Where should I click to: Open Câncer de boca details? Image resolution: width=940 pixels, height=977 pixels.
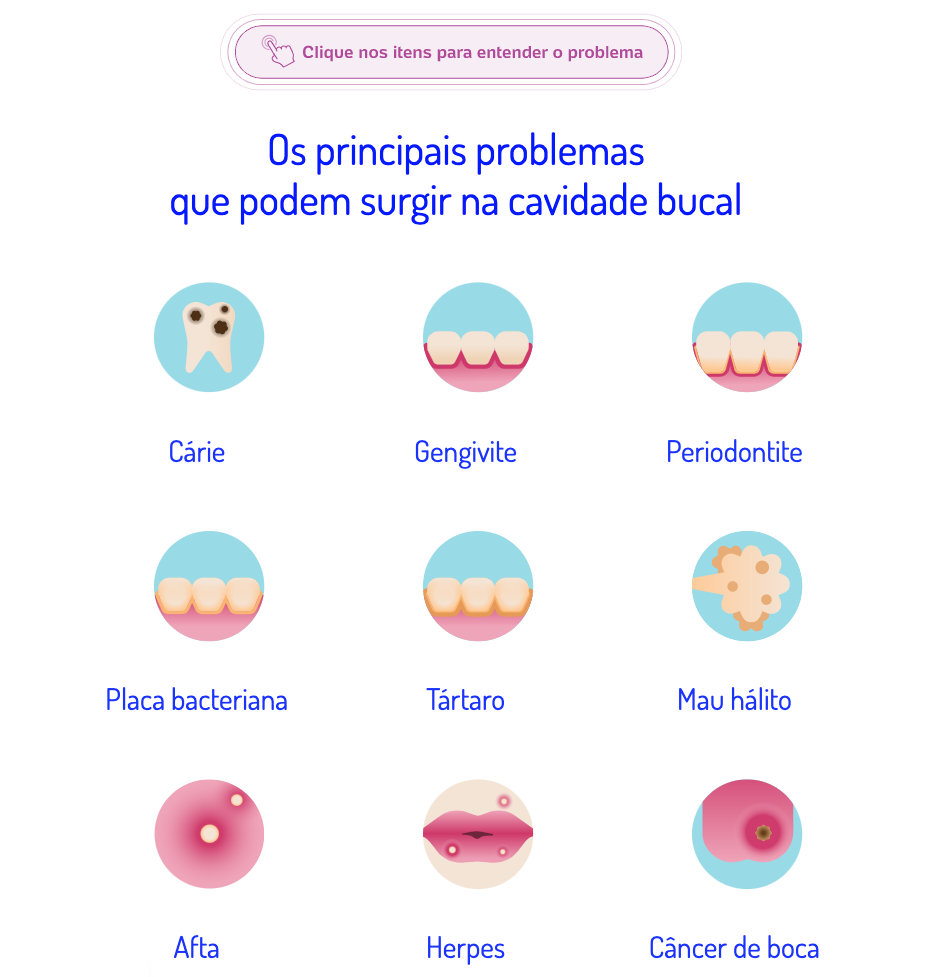pos(746,834)
